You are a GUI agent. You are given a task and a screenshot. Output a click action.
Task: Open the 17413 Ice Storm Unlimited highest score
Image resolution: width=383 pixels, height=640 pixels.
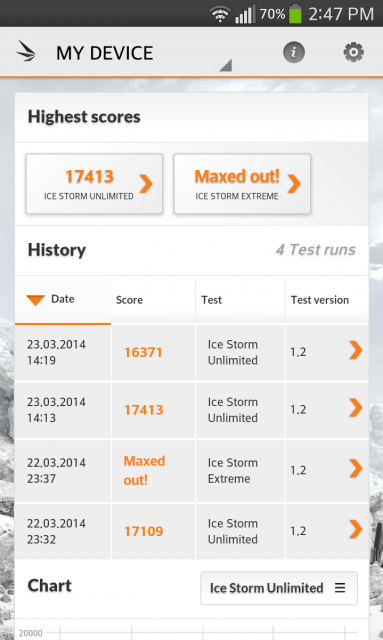94,184
